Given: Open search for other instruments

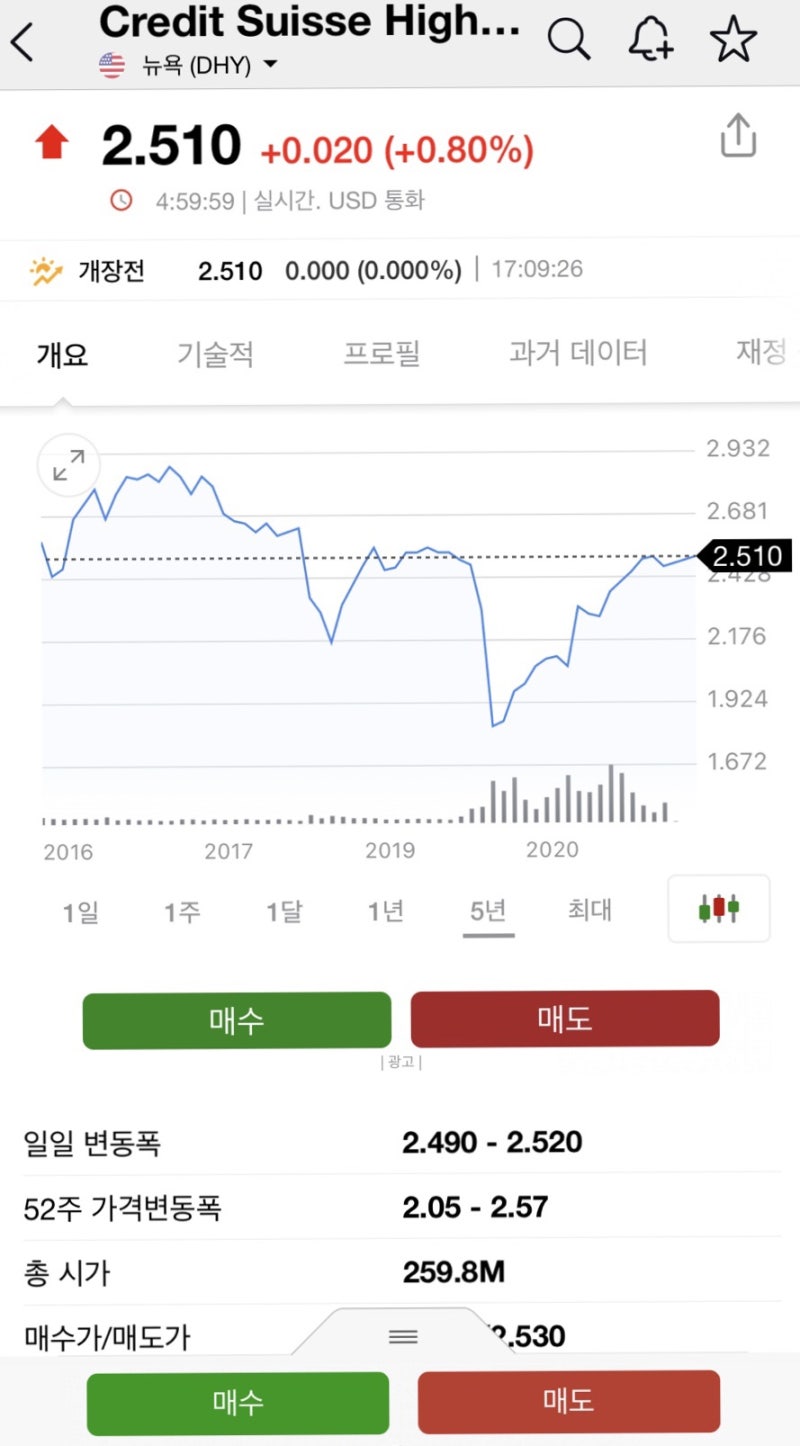Looking at the screenshot, I should click(569, 39).
